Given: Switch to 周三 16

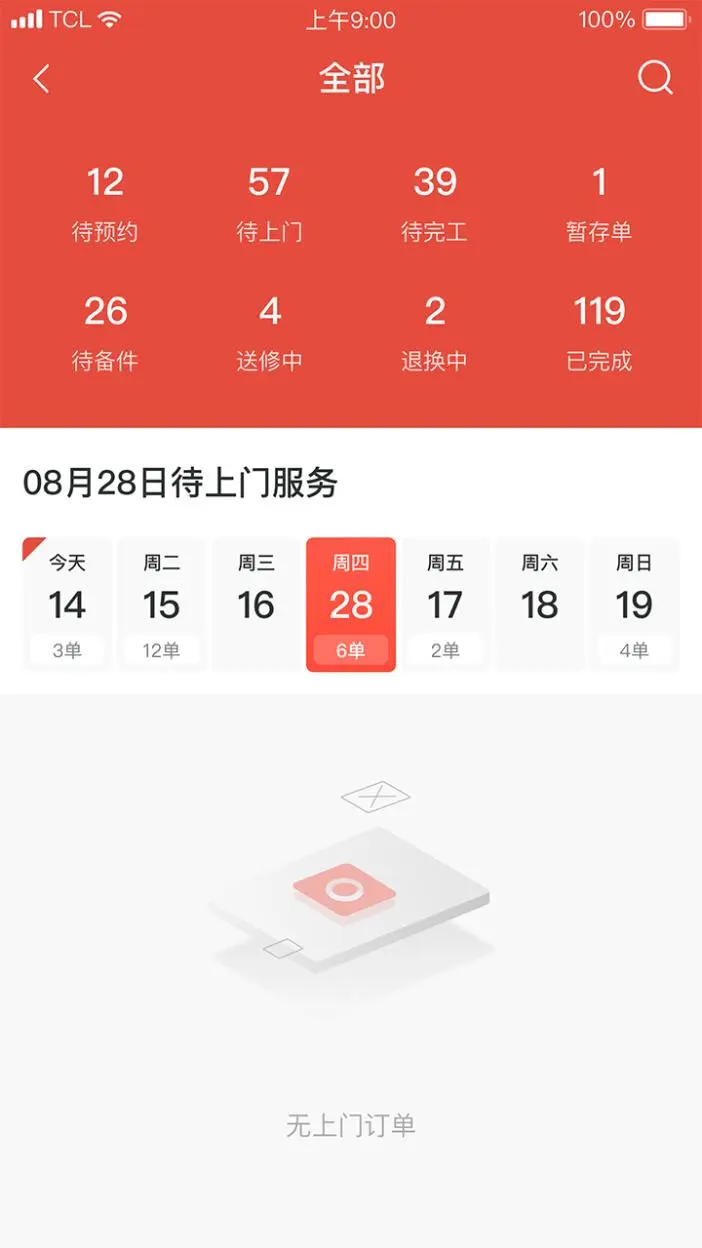Looking at the screenshot, I should coord(256,605).
